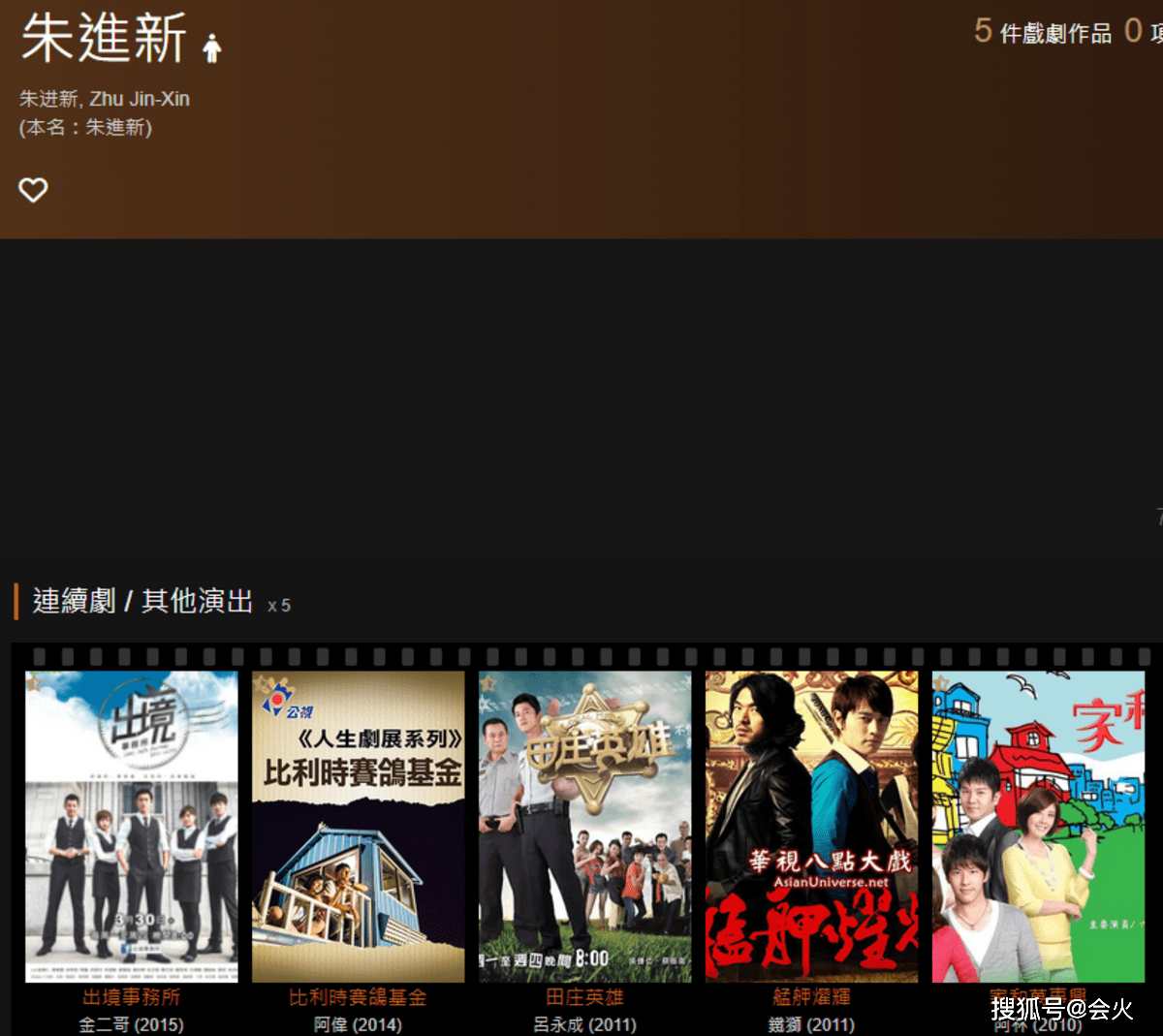Add 朱進新 to favorites with the heart icon
This screenshot has width=1163, height=1036.
(33, 190)
